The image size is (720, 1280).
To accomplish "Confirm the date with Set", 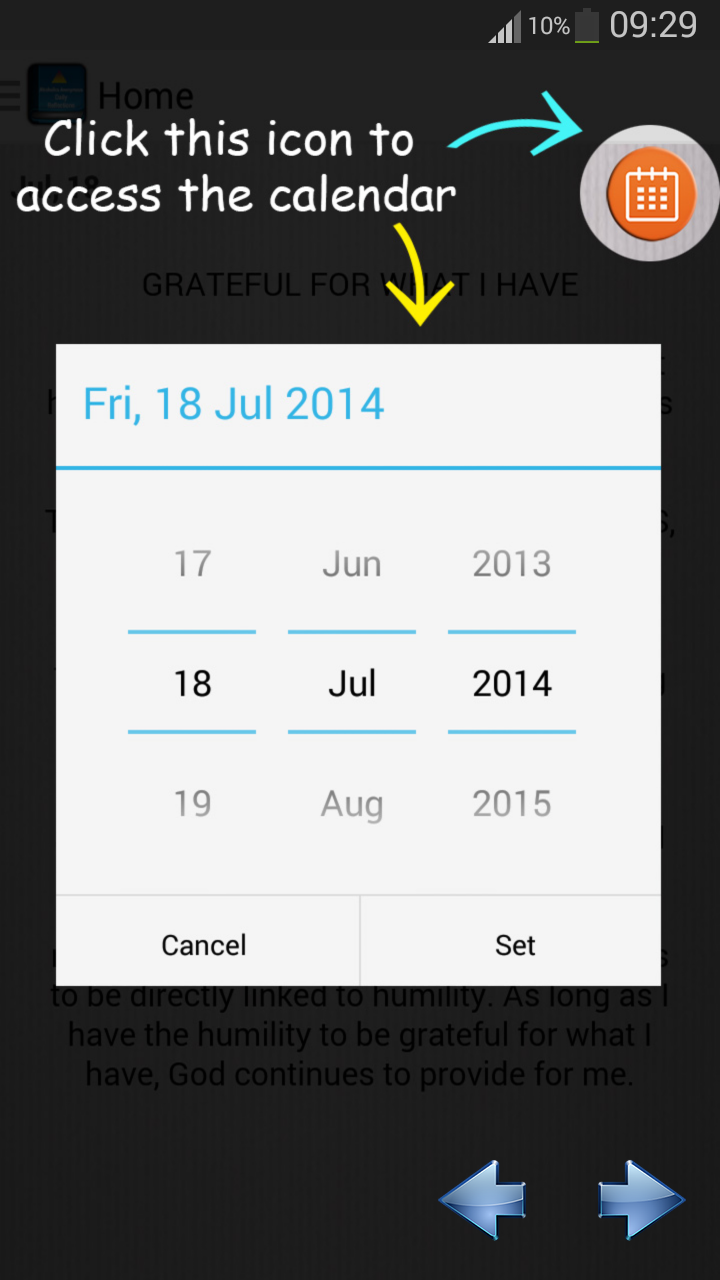I will point(514,944).
